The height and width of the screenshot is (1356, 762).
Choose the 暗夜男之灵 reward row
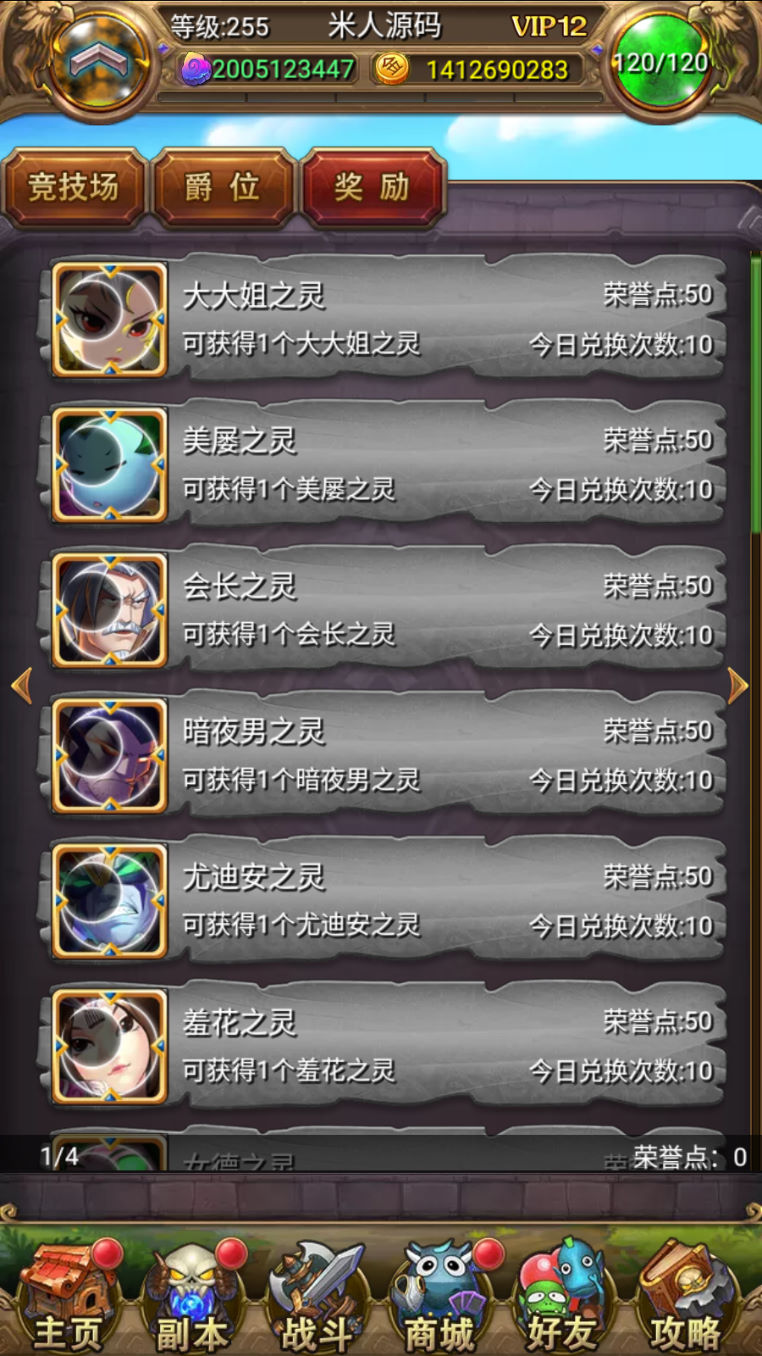pos(386,755)
